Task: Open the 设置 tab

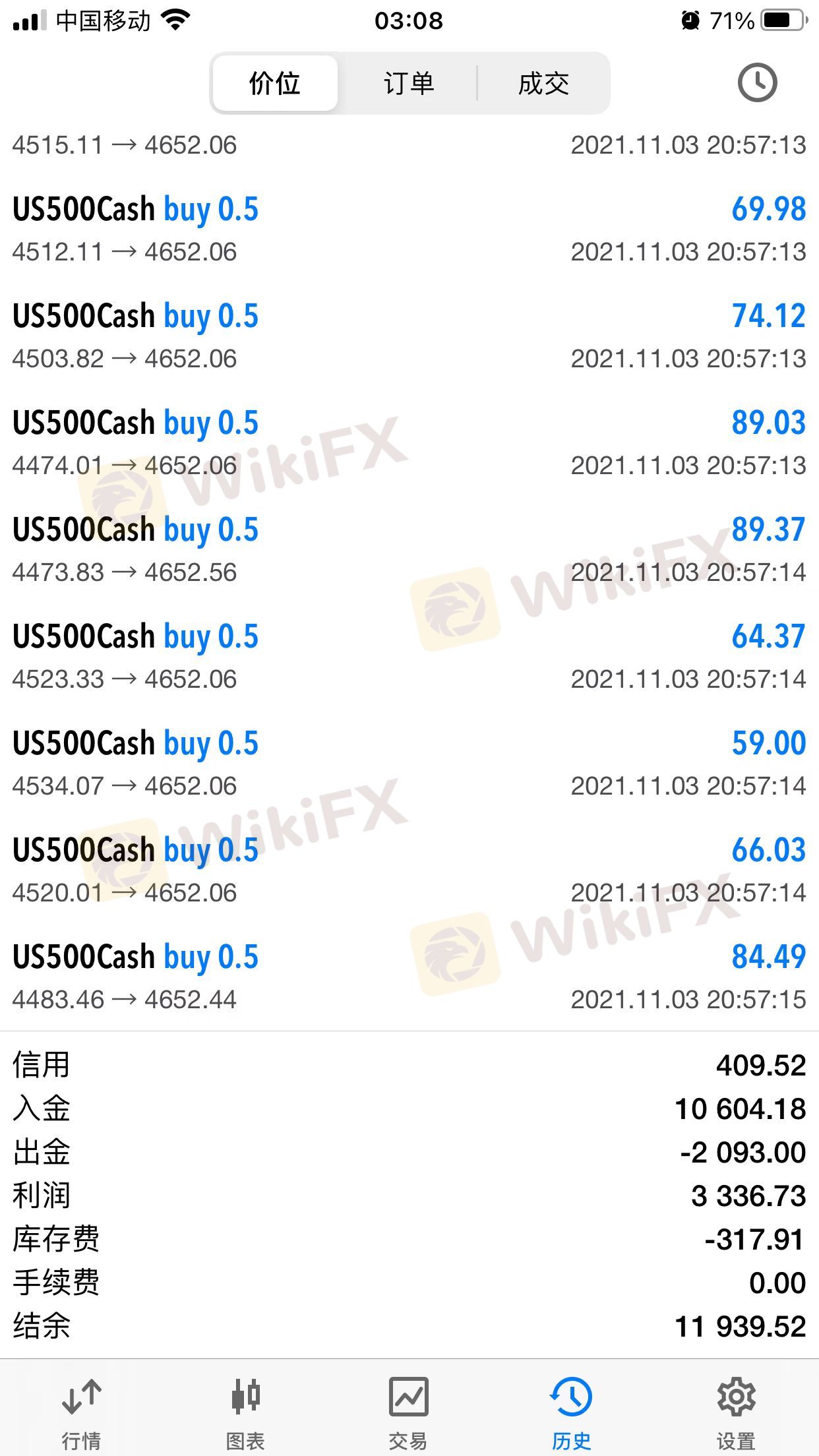Action: tap(736, 1412)
